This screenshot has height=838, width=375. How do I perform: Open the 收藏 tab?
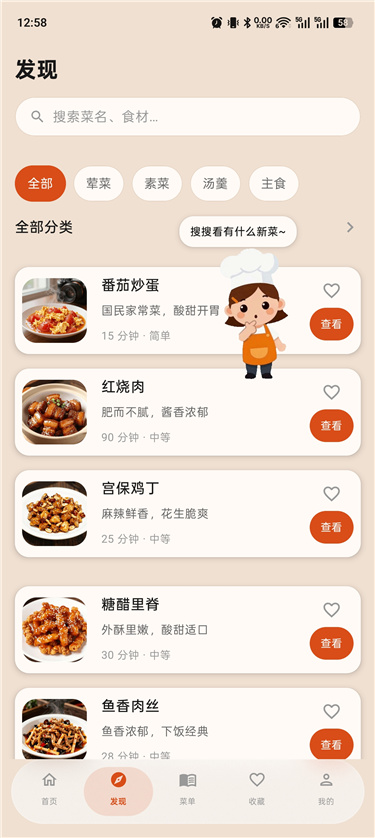coord(257,789)
